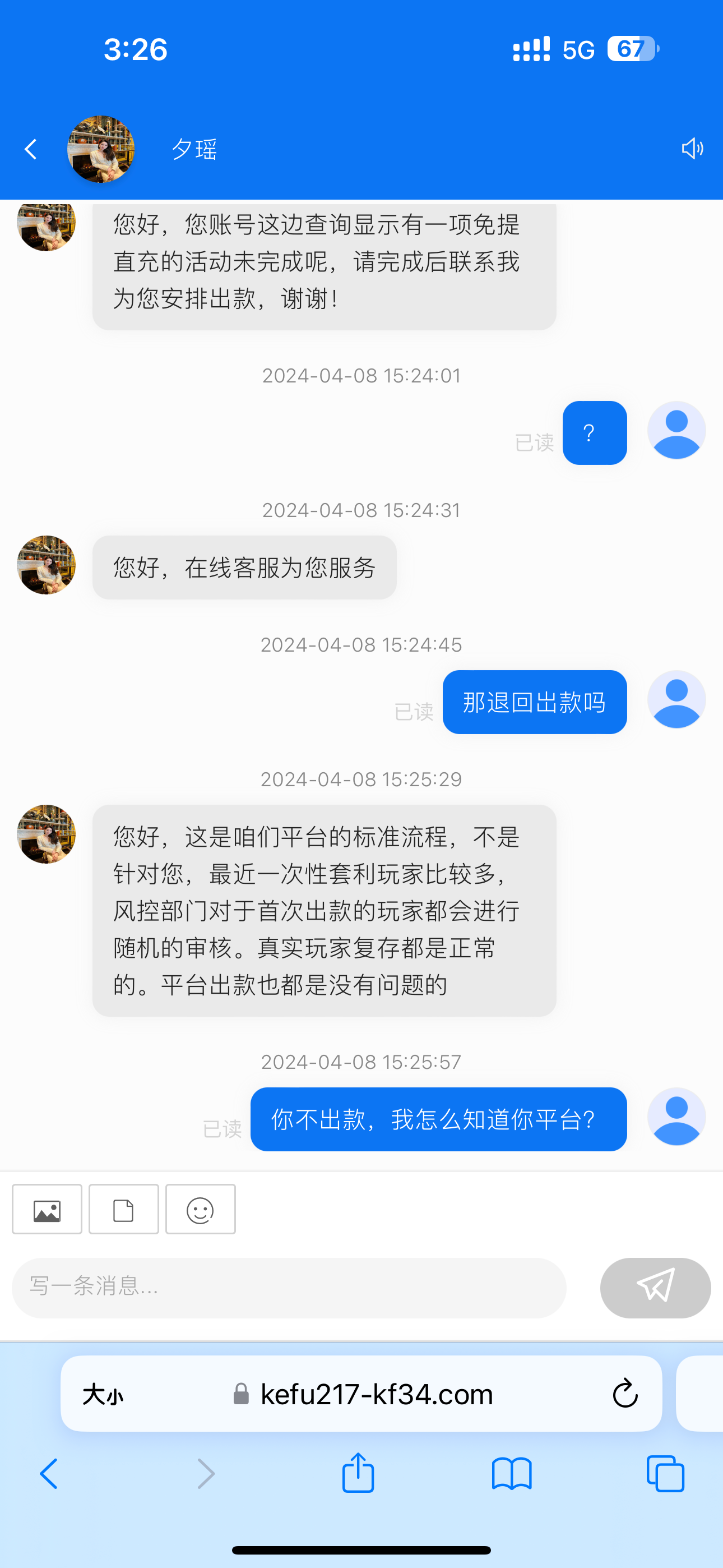Send the message with the paper plane icon

click(655, 1288)
